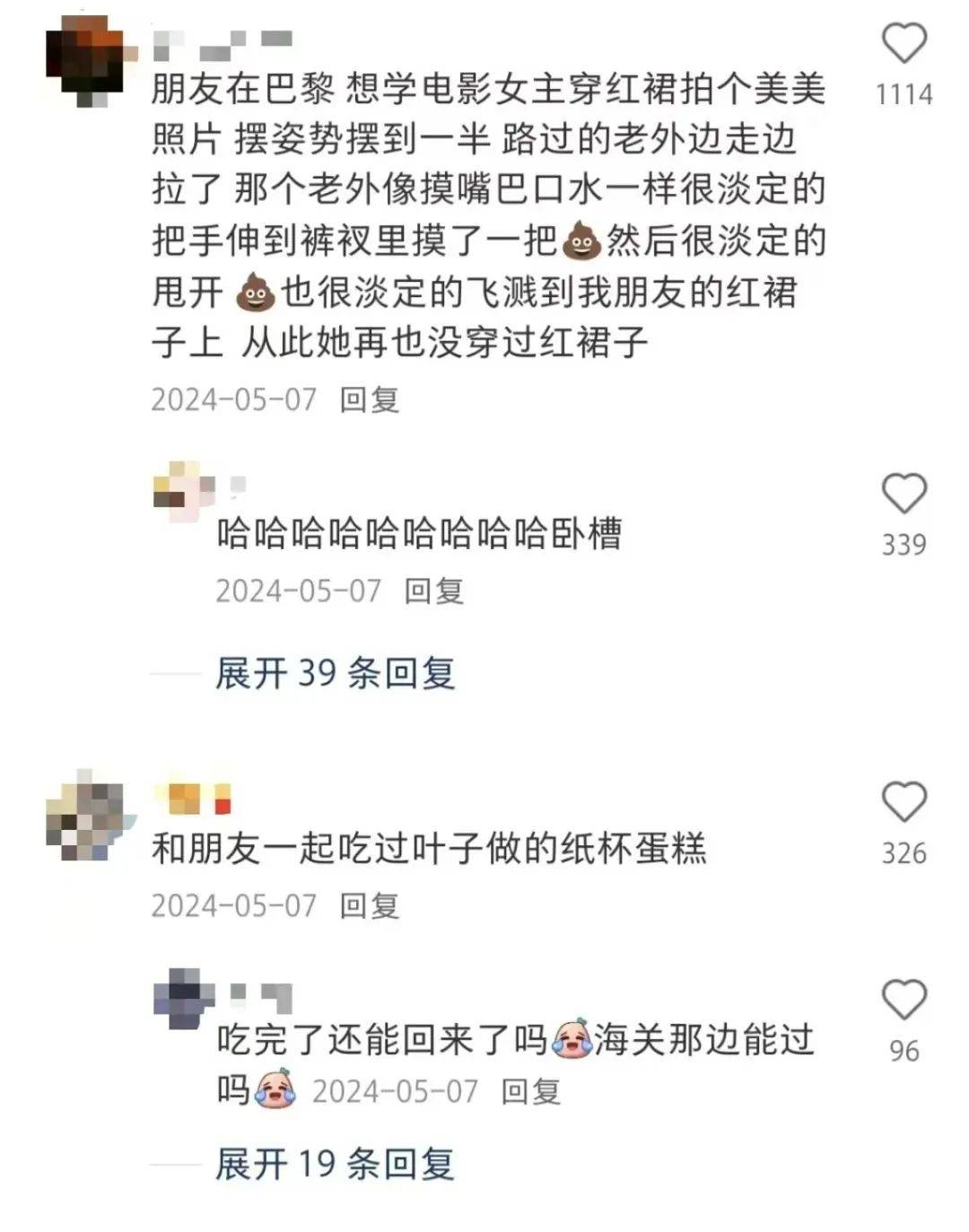The height and width of the screenshot is (1232, 969).
Task: Like the reply asking about customs
Action: point(903,1000)
